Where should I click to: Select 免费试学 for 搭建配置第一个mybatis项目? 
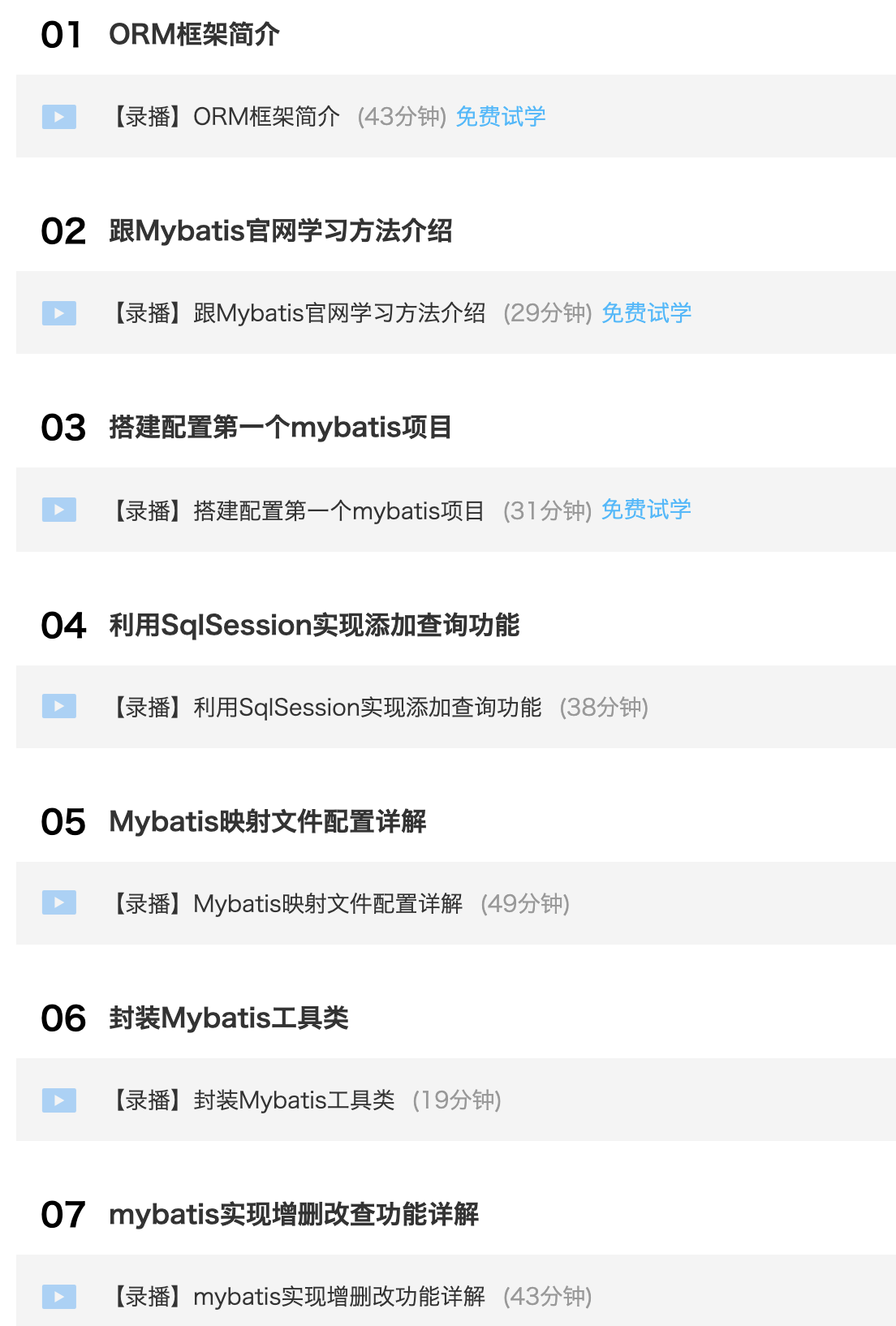coord(646,510)
